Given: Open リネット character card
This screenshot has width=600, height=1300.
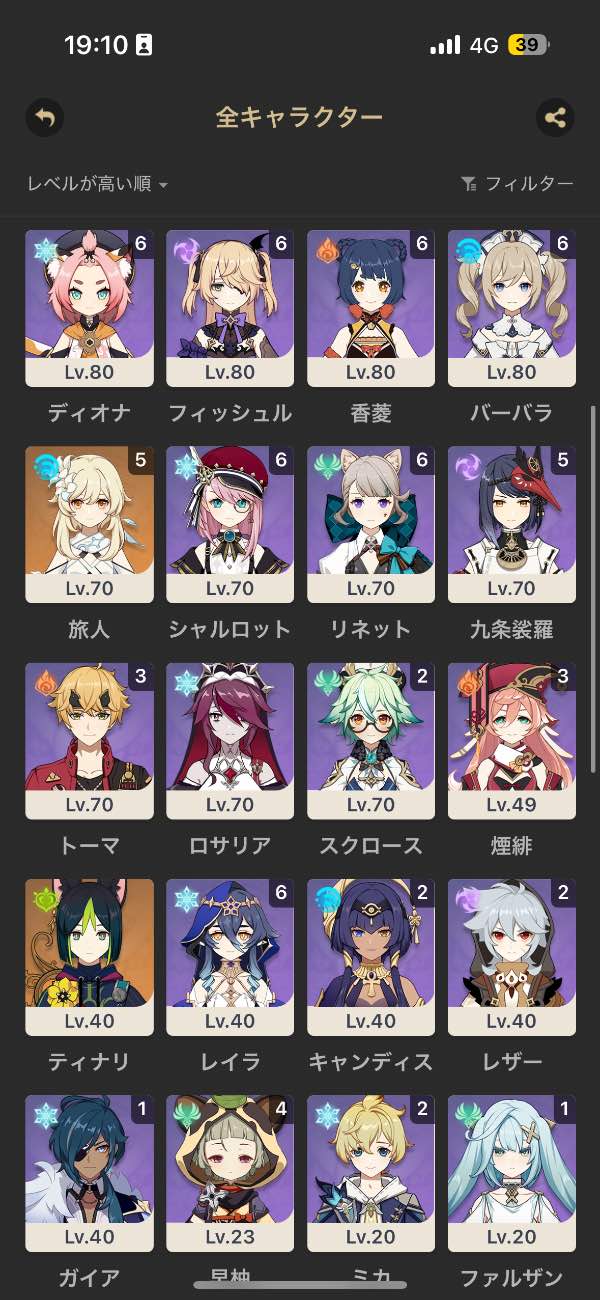Looking at the screenshot, I should (x=371, y=524).
